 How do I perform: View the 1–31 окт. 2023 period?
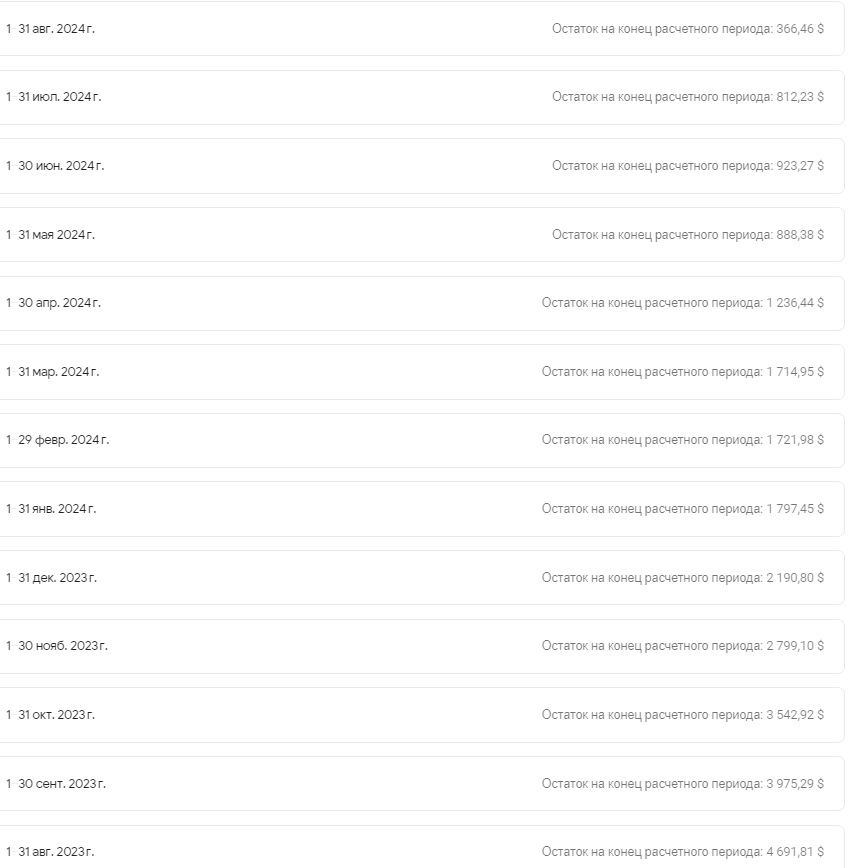pyautogui.click(x=422, y=715)
